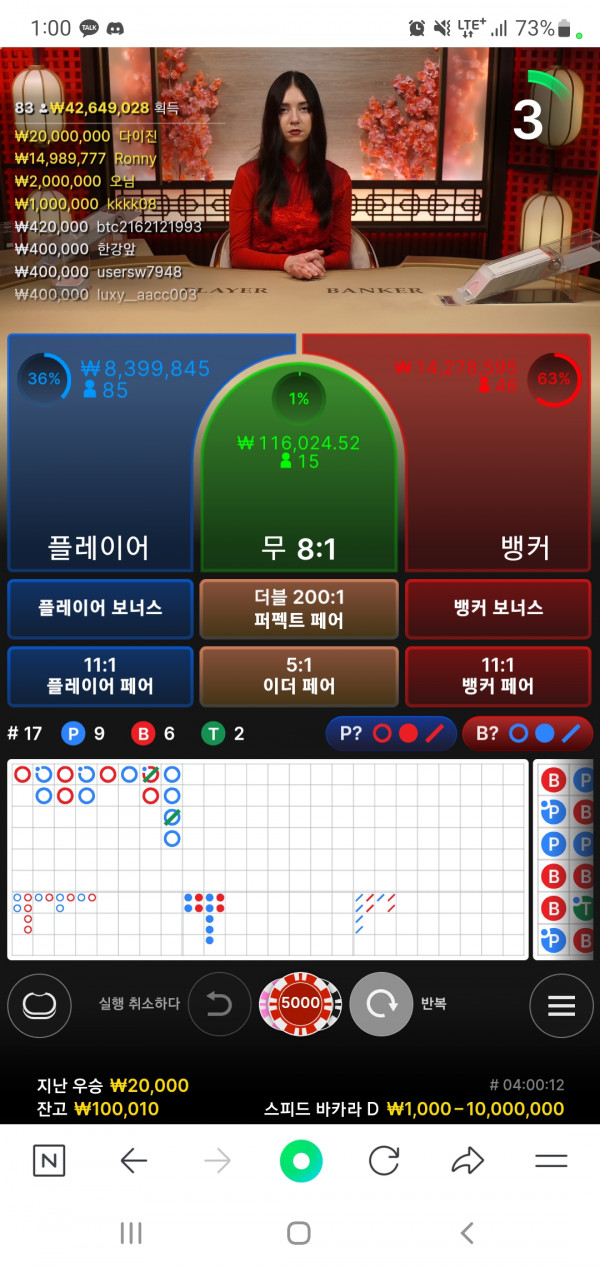Image resolution: width=600 pixels, height=1267 pixels.
Task: Select the 플레이어 보너스 side bet
Action: tap(100, 608)
